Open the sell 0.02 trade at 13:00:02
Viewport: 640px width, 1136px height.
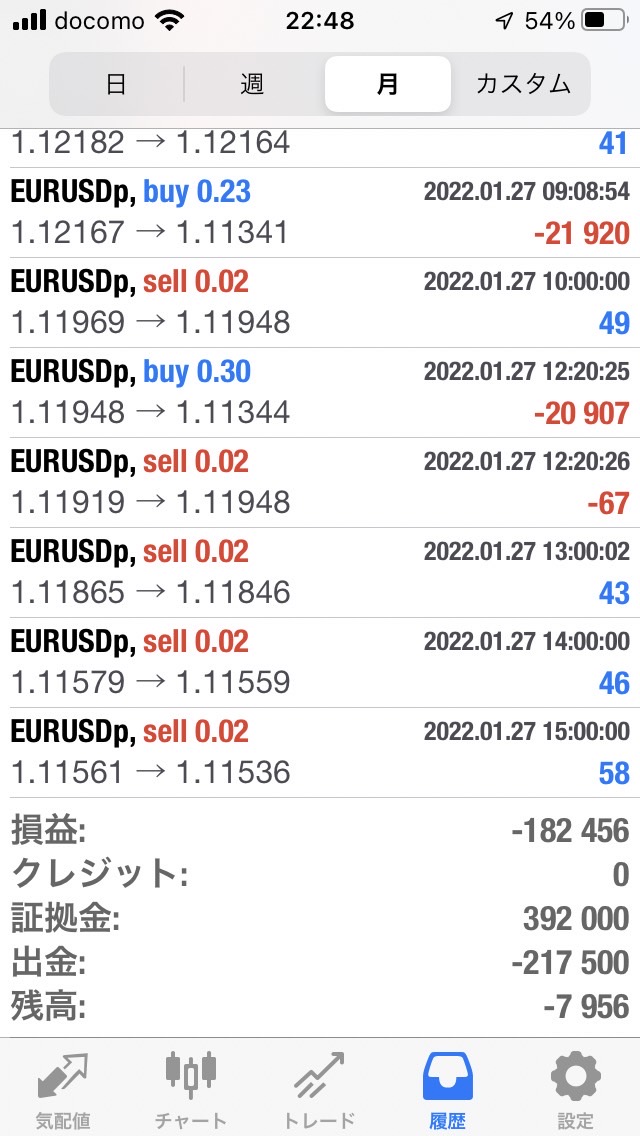(320, 572)
